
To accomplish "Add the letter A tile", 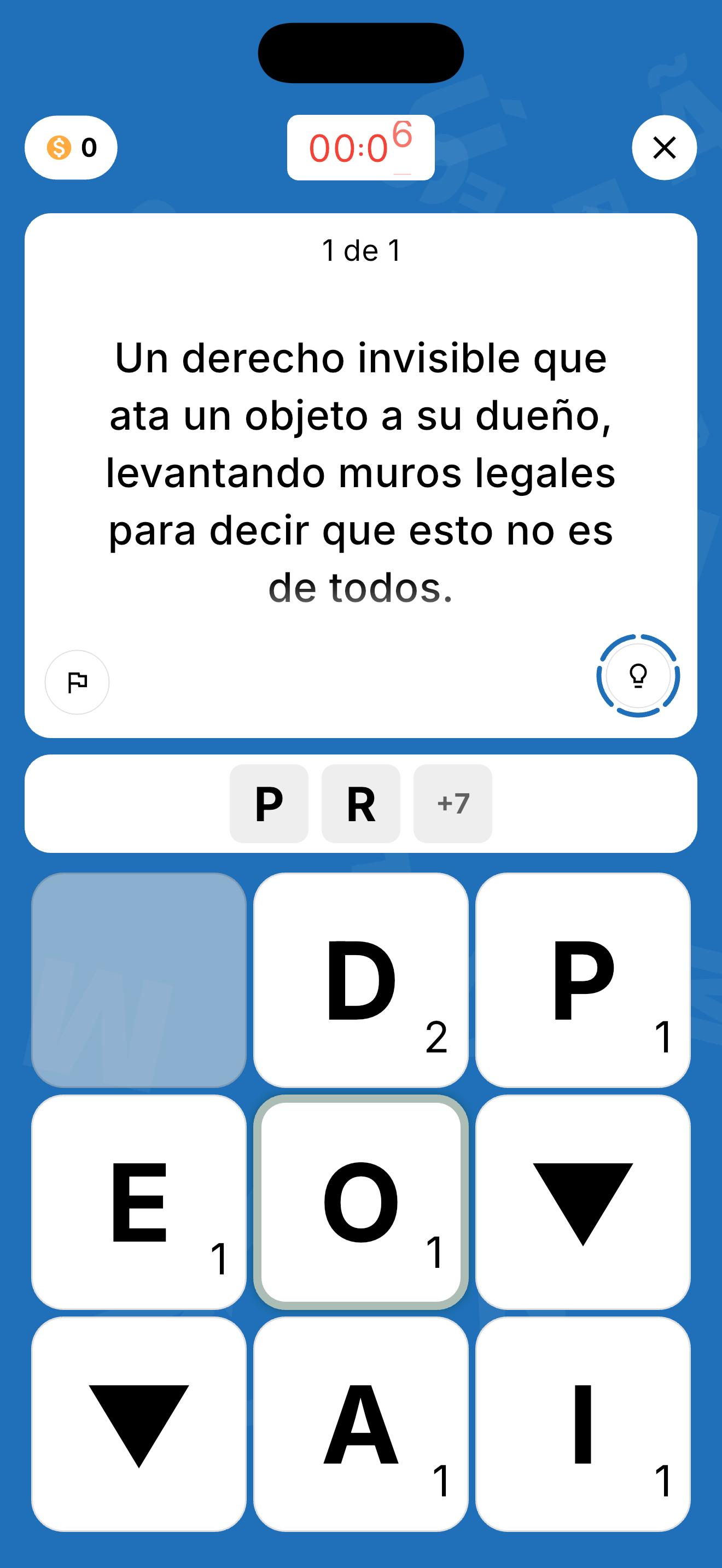I will (360, 1423).
